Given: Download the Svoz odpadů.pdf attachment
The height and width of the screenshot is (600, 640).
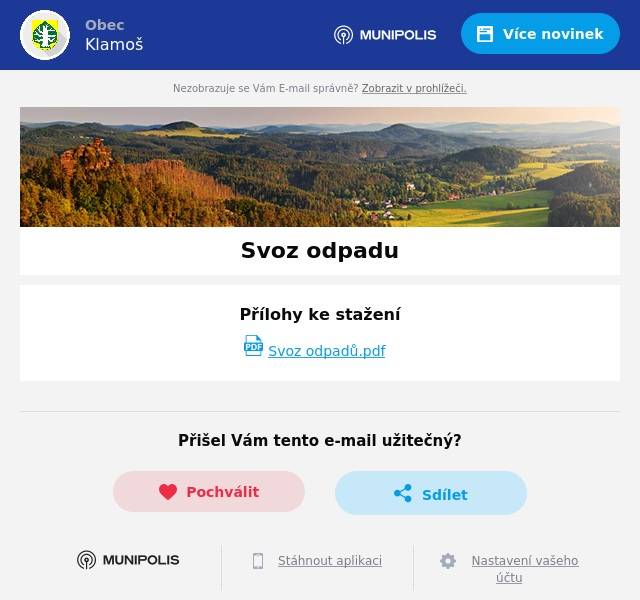Looking at the screenshot, I should point(326,351).
